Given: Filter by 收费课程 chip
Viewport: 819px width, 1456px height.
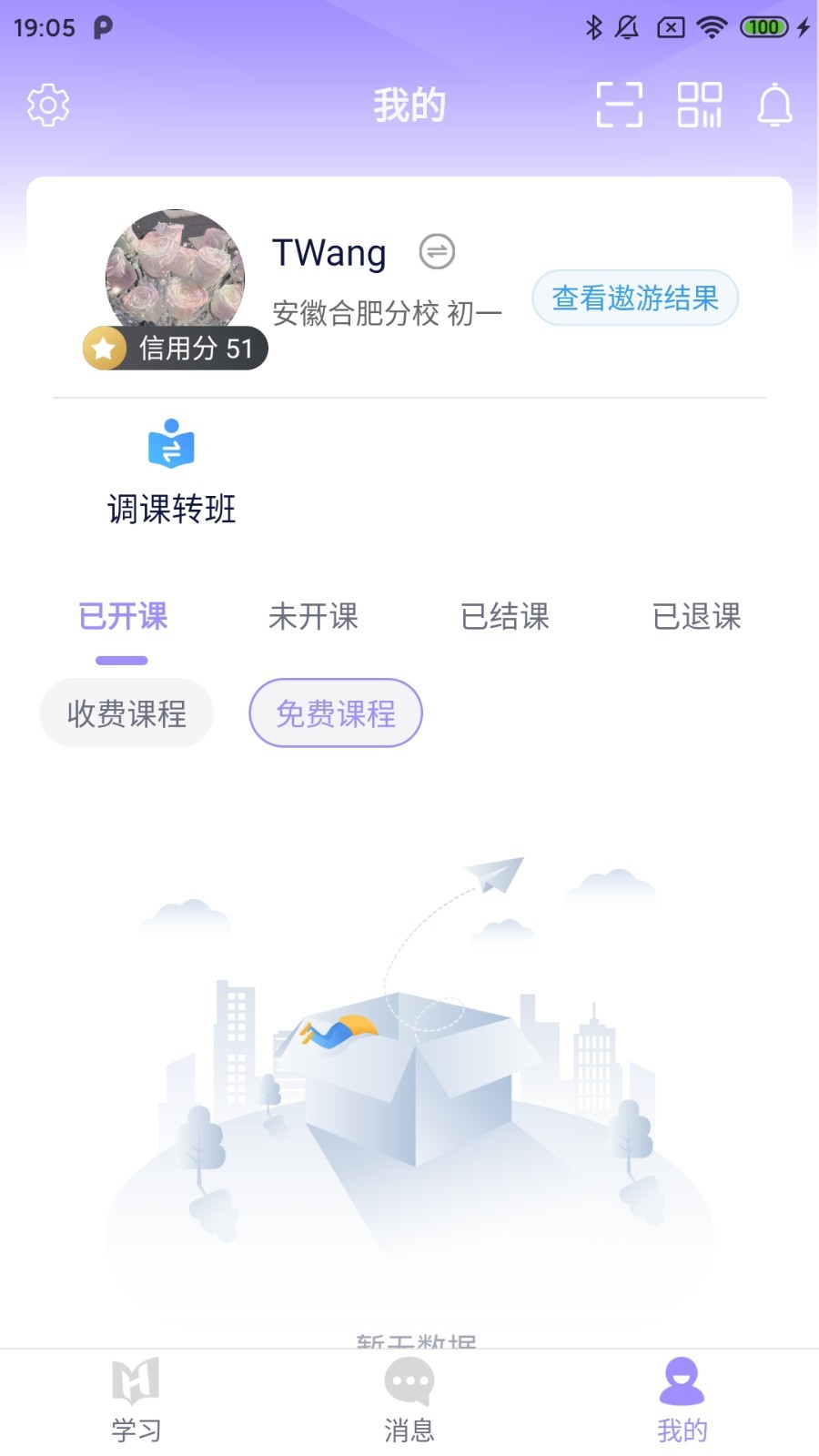Looking at the screenshot, I should pos(126,713).
